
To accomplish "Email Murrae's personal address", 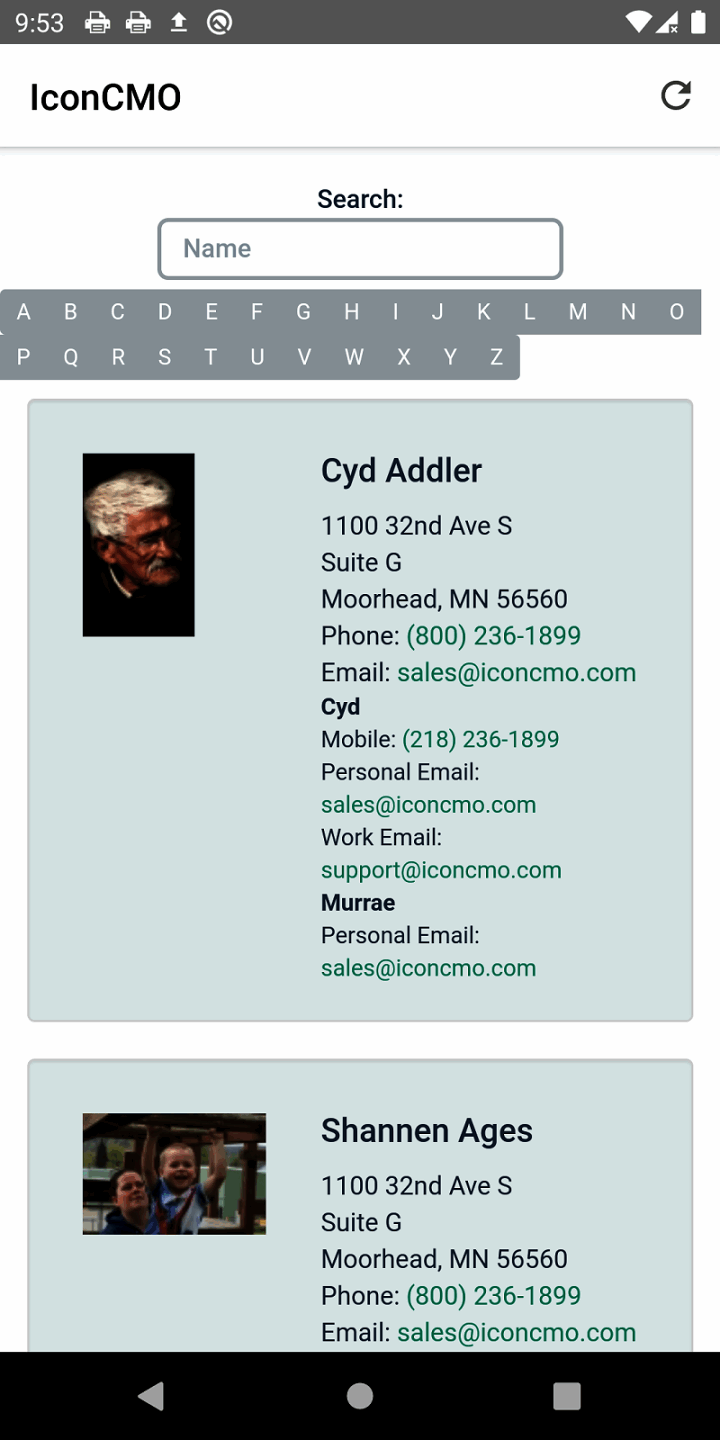I will coord(428,968).
